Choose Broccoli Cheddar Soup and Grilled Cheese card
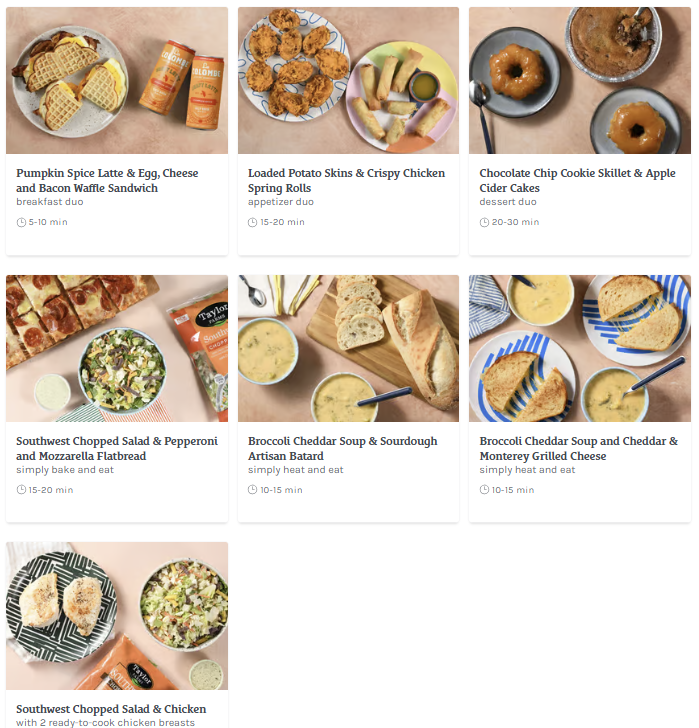Viewport: 699px width, 728px height. point(579,448)
